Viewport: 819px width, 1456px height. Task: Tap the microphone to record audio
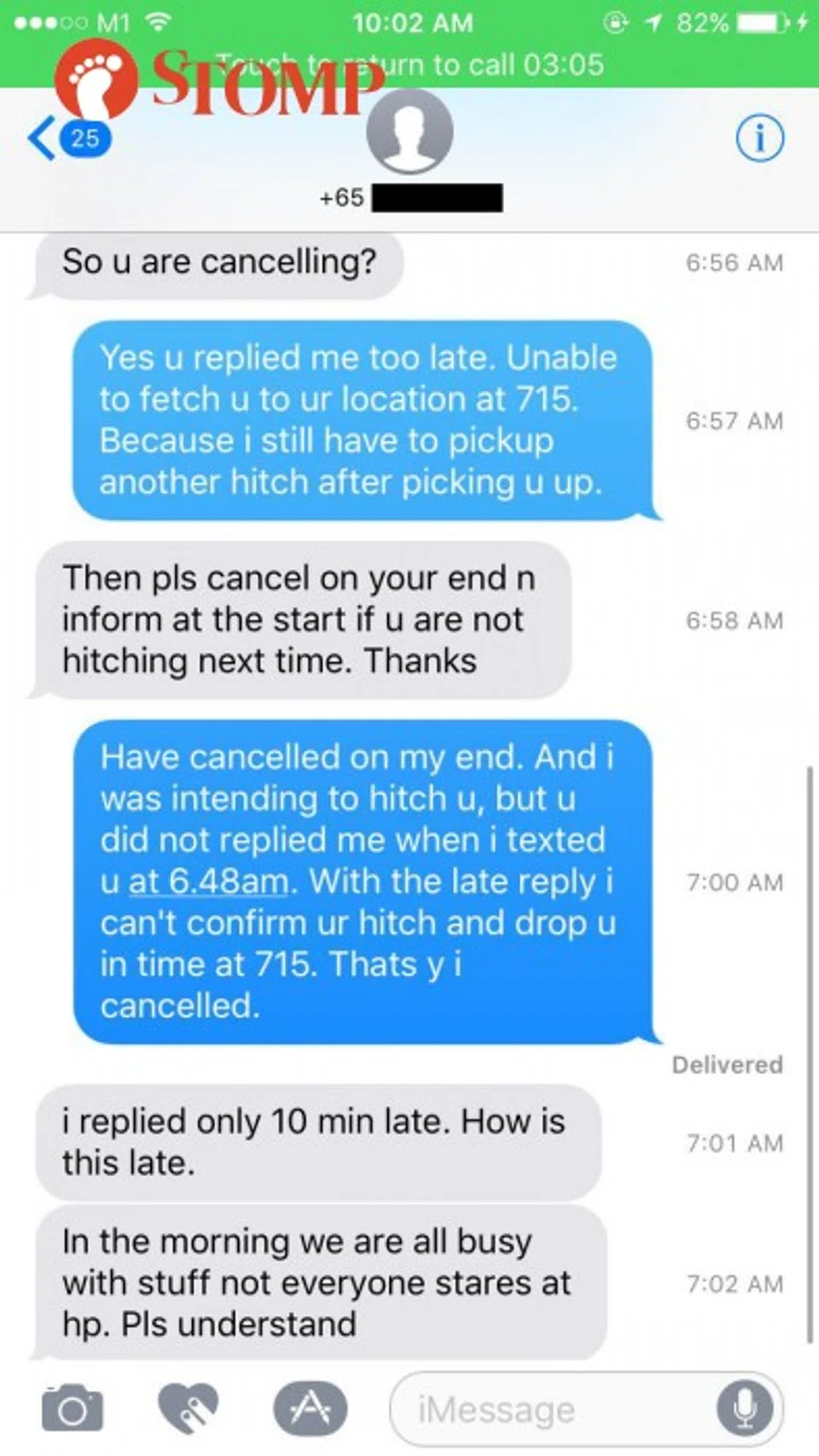click(744, 1409)
